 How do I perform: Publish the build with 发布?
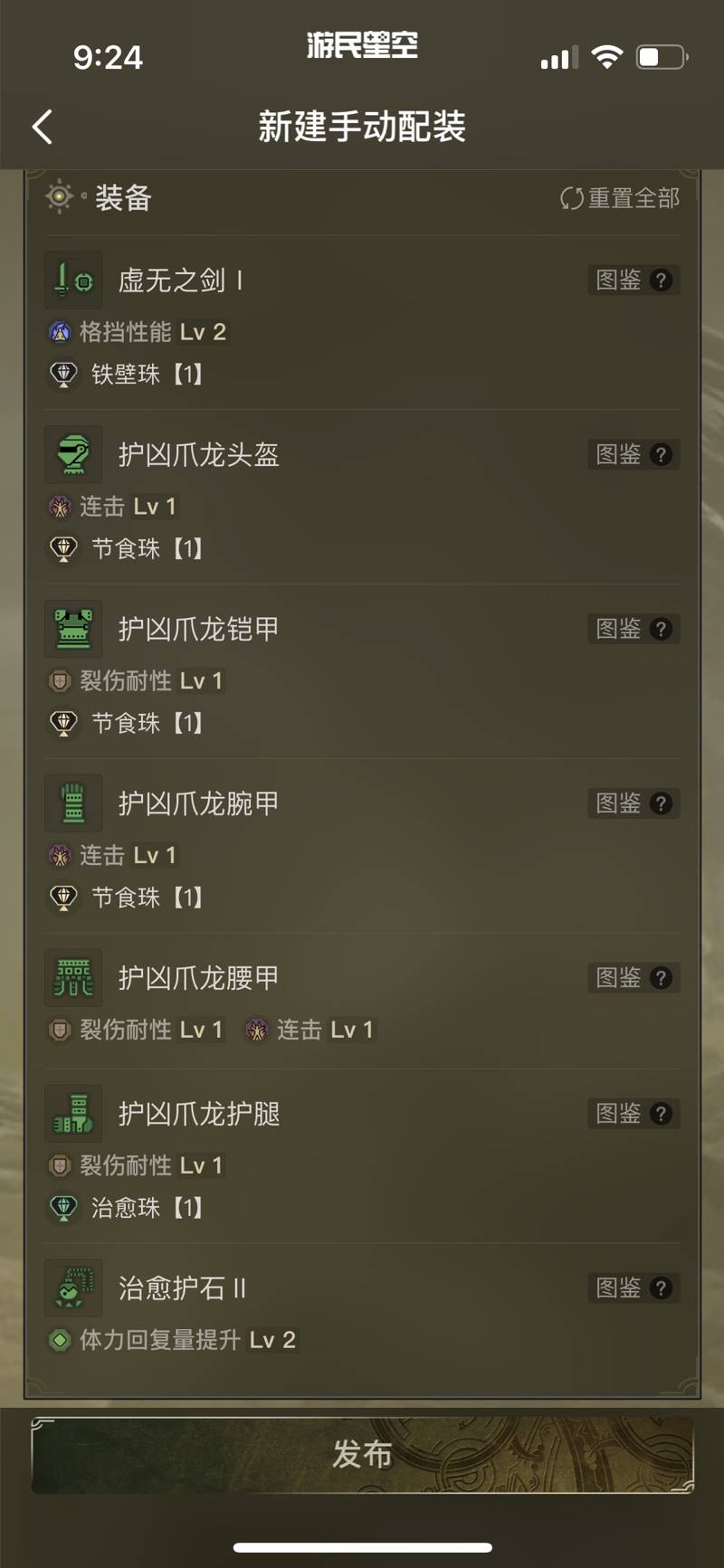(362, 1454)
